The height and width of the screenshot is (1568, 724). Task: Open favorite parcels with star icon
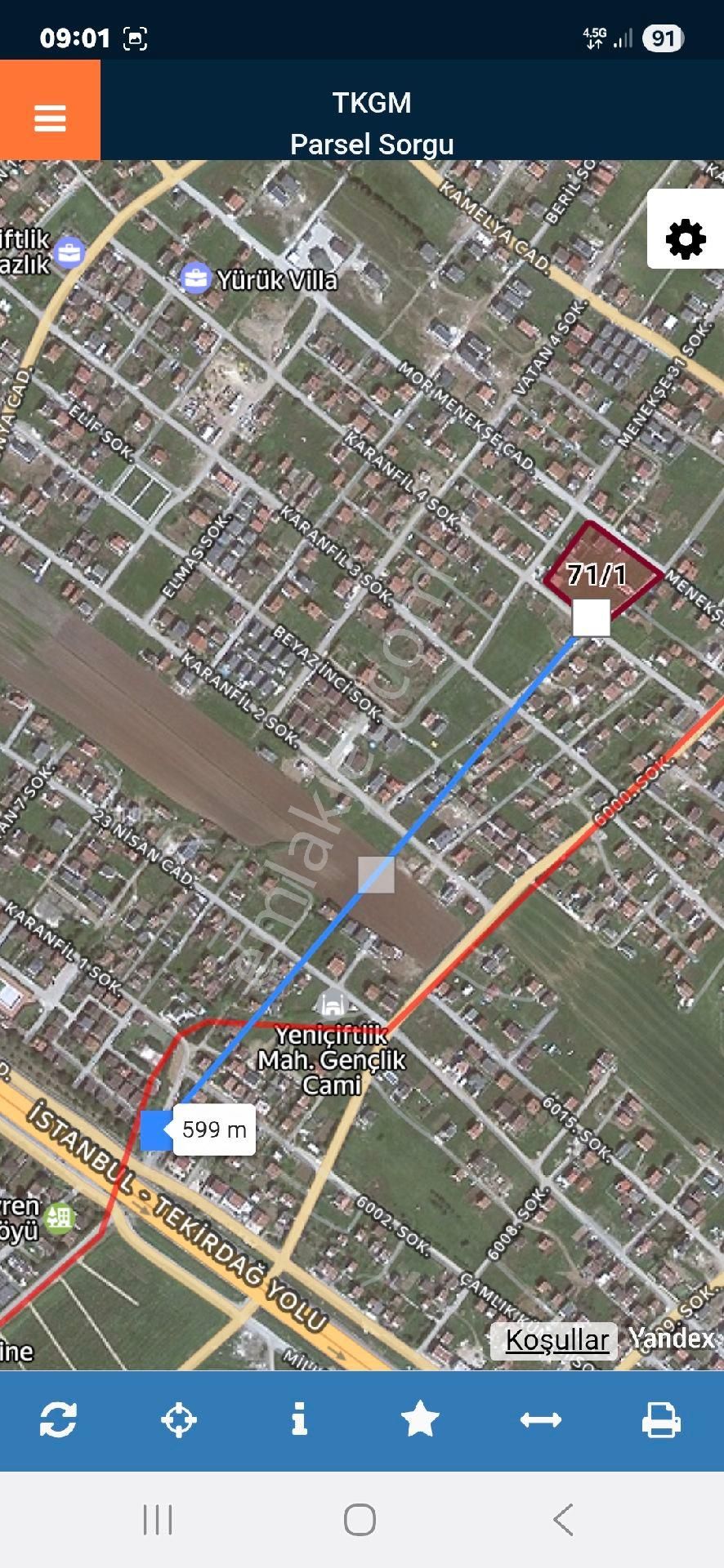coord(422,1420)
